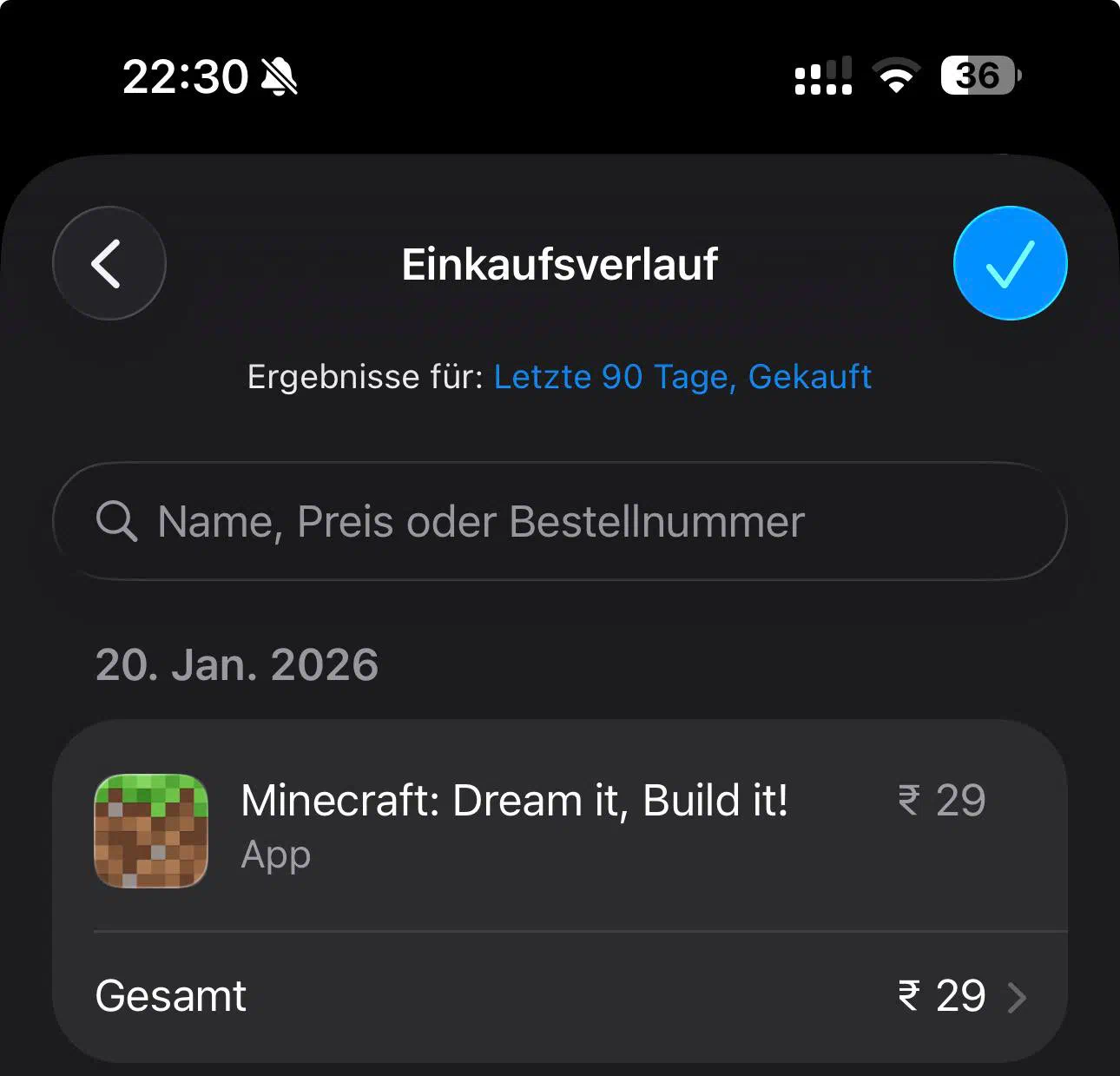
Task: Open the Gesamt ₹ 29 order details
Action: click(559, 996)
